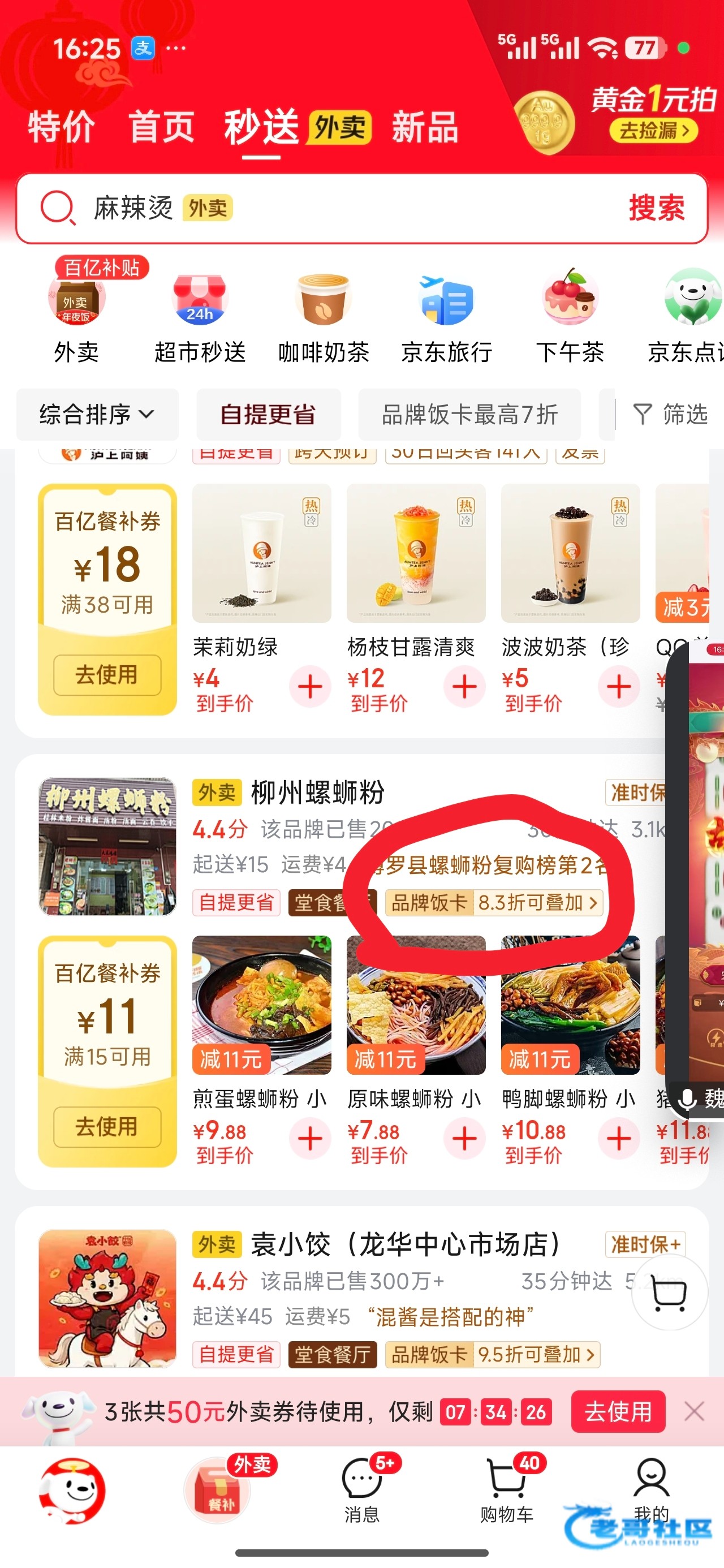Open the 咖啡奶茶 category
This screenshot has height=1568, width=724.
pyautogui.click(x=324, y=317)
